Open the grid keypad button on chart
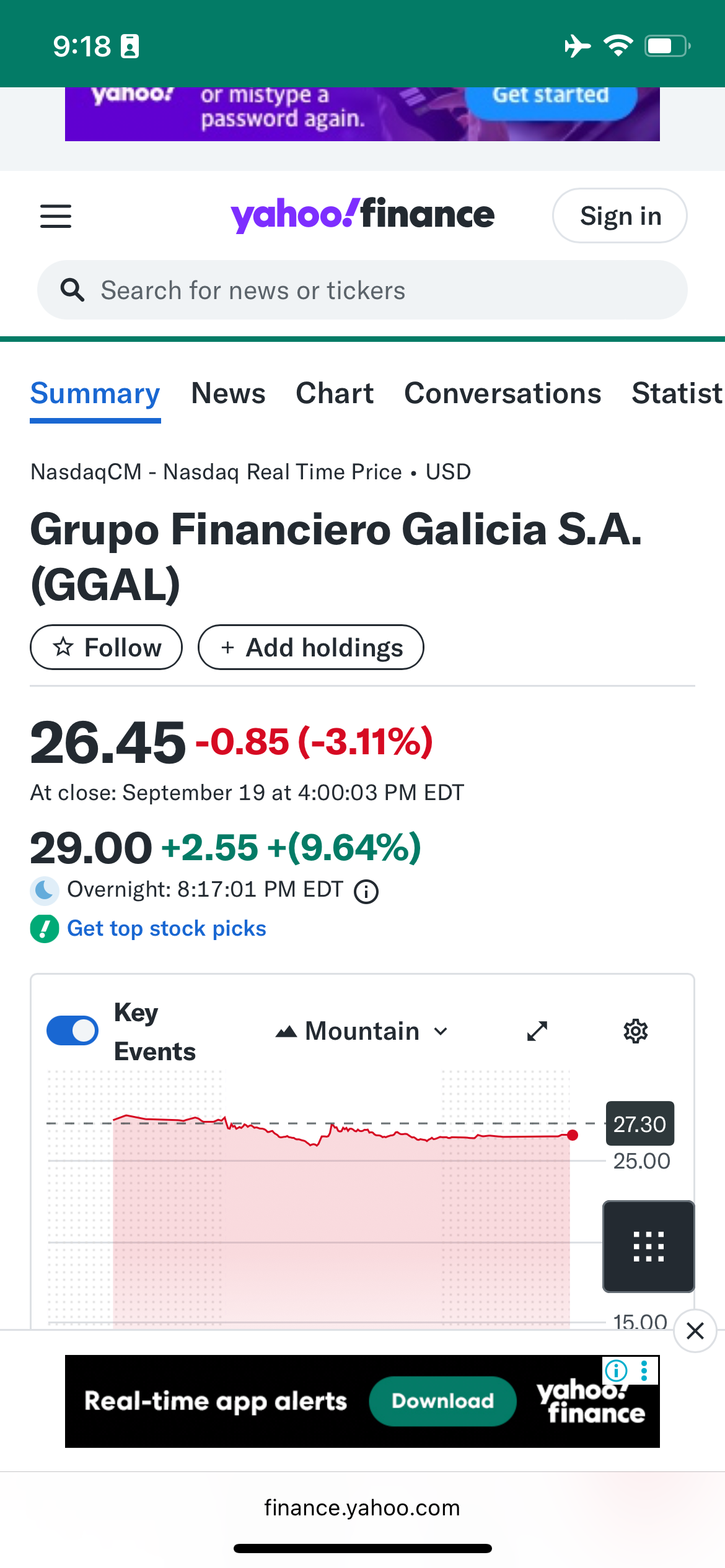The image size is (725, 1568). [648, 1247]
